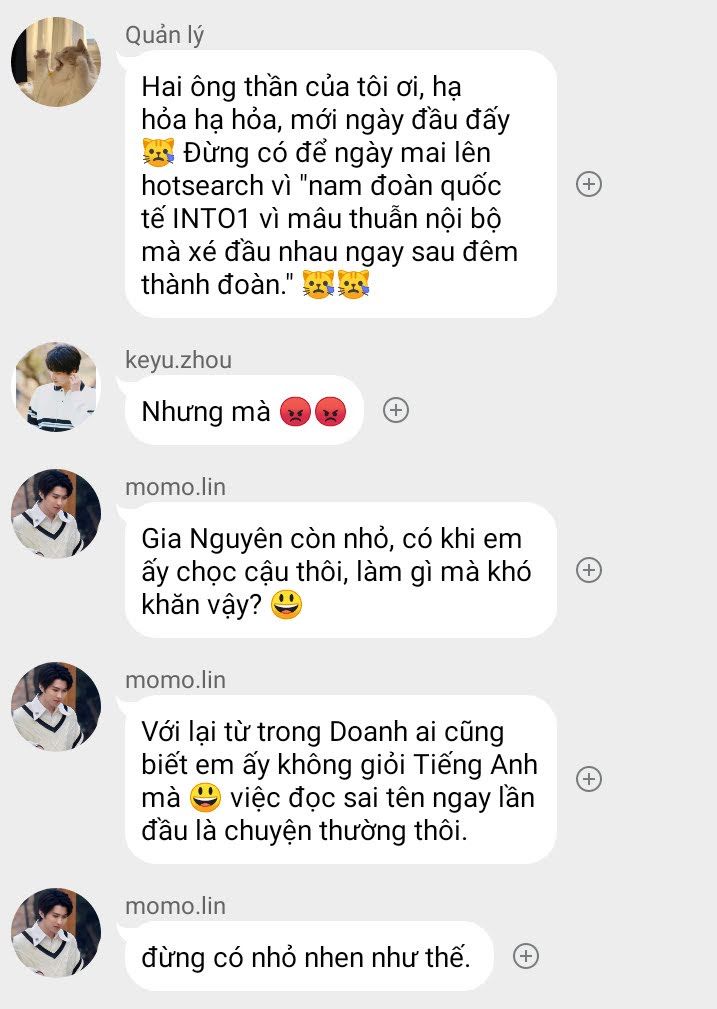Add reaction to "đừng có nhỏ nhen như thế"
This screenshot has width=717, height=1009.
[x=526, y=956]
